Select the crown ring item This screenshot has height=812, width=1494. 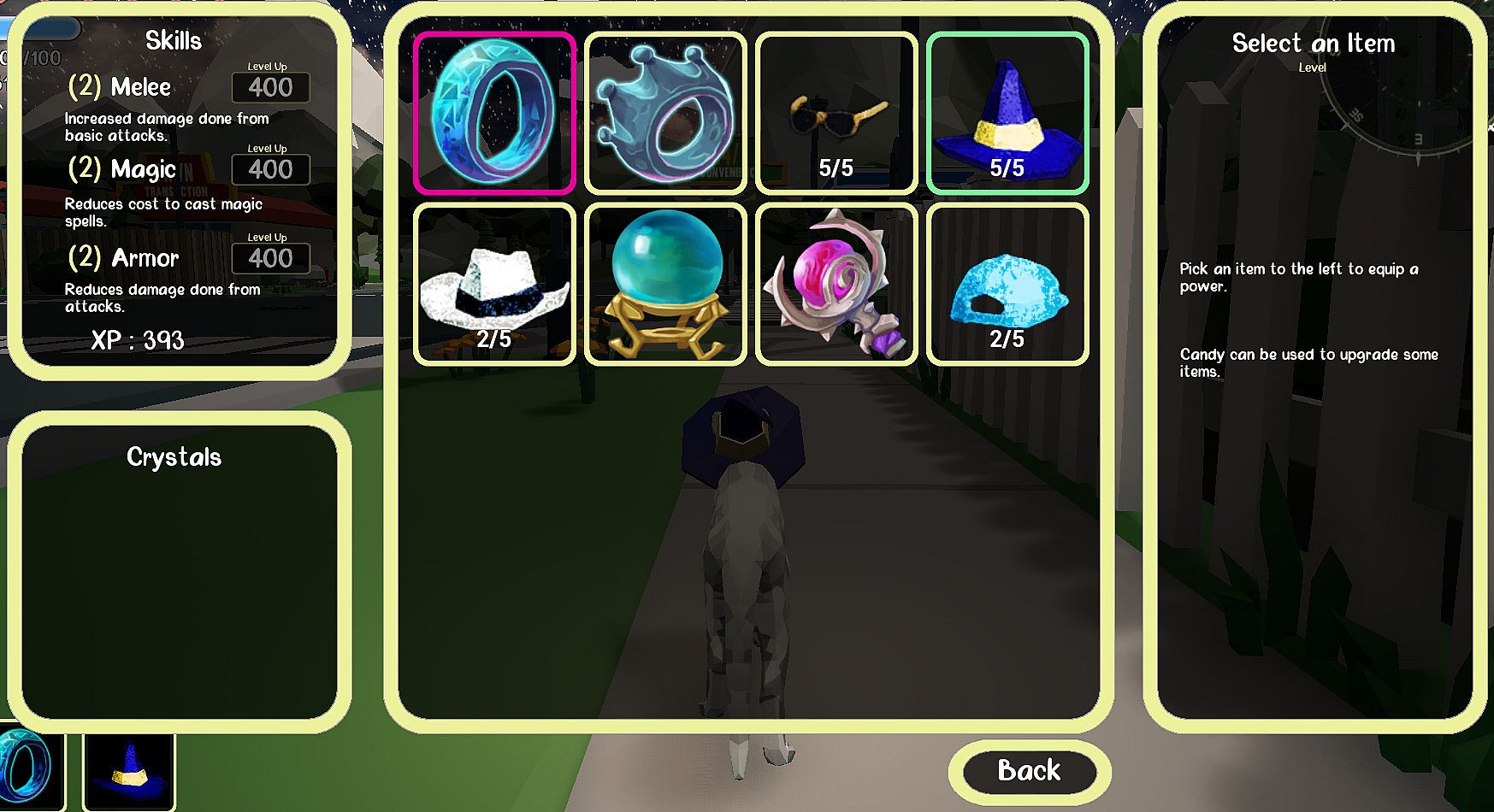[x=665, y=113]
